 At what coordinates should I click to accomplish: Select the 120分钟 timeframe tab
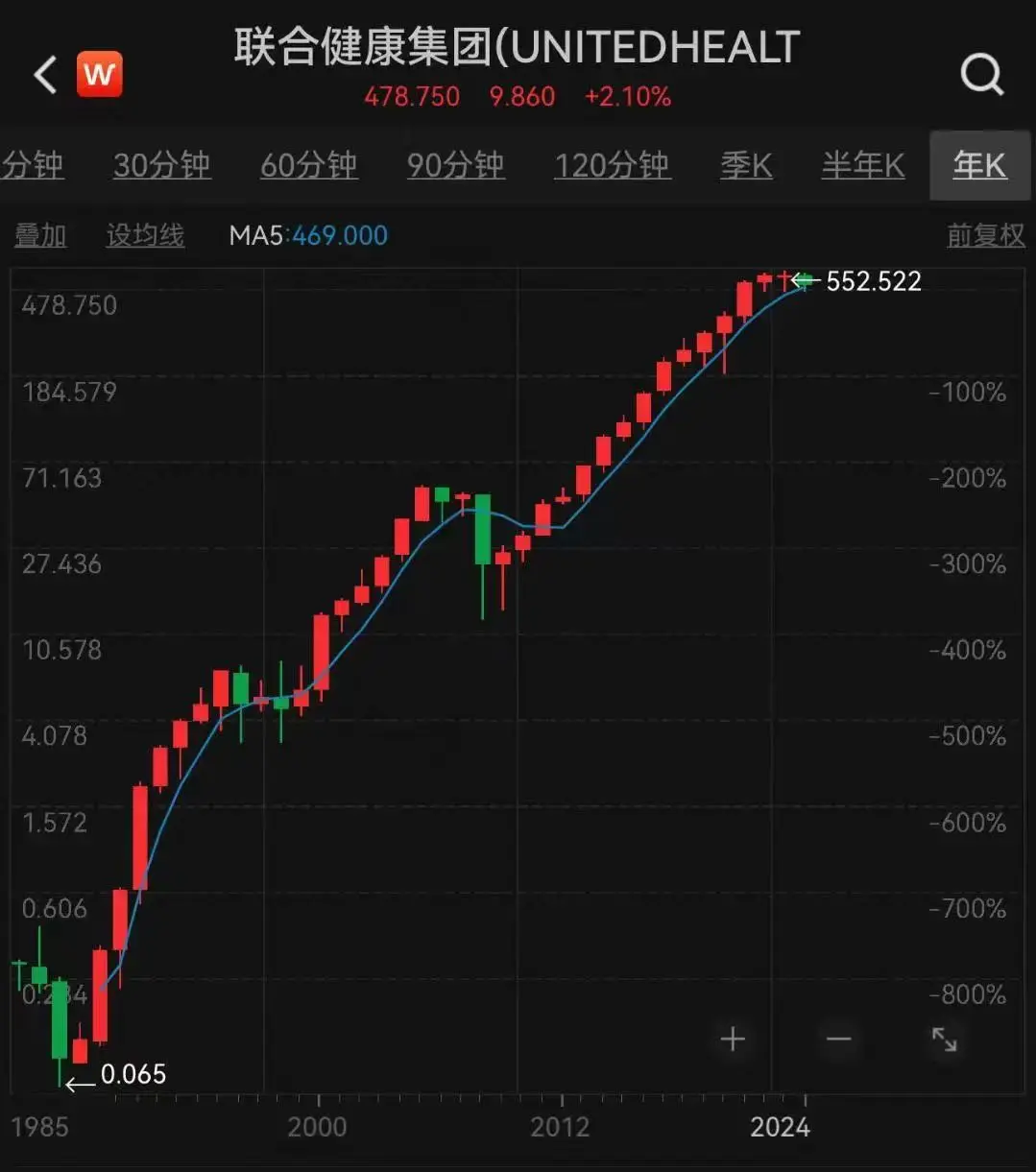(612, 165)
